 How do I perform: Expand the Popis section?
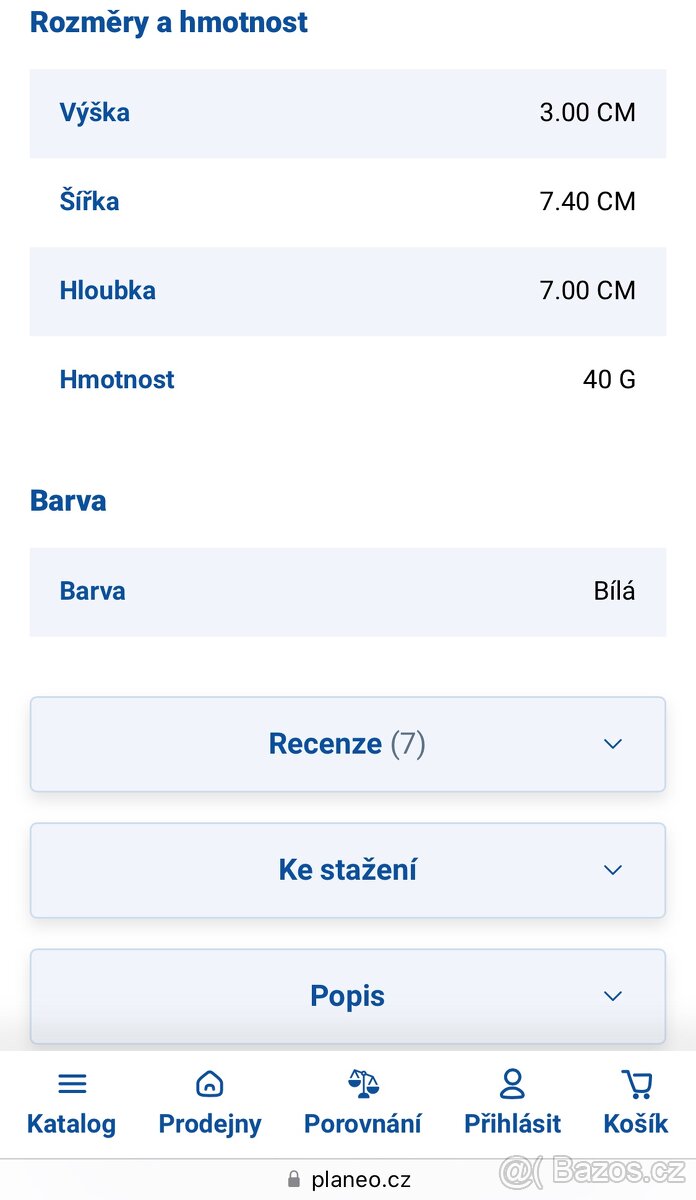click(347, 996)
